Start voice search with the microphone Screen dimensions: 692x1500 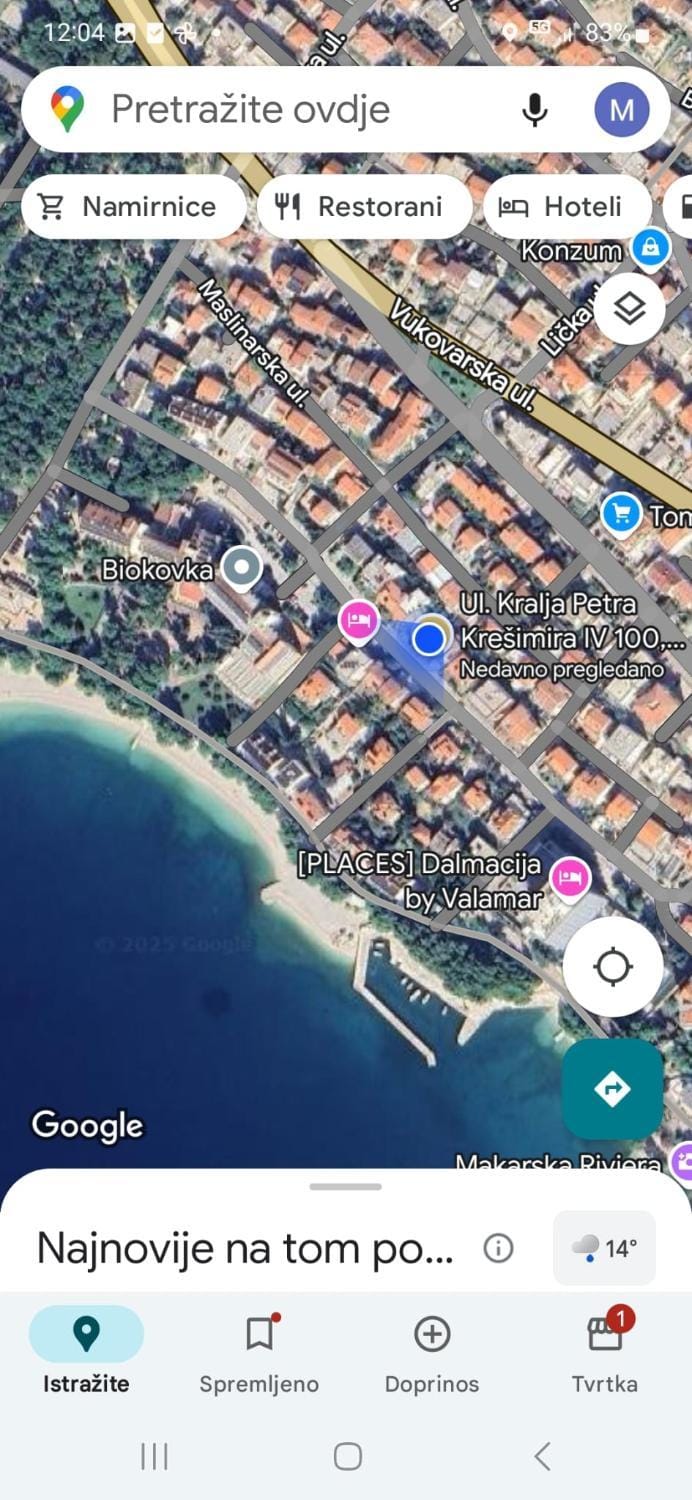point(535,109)
